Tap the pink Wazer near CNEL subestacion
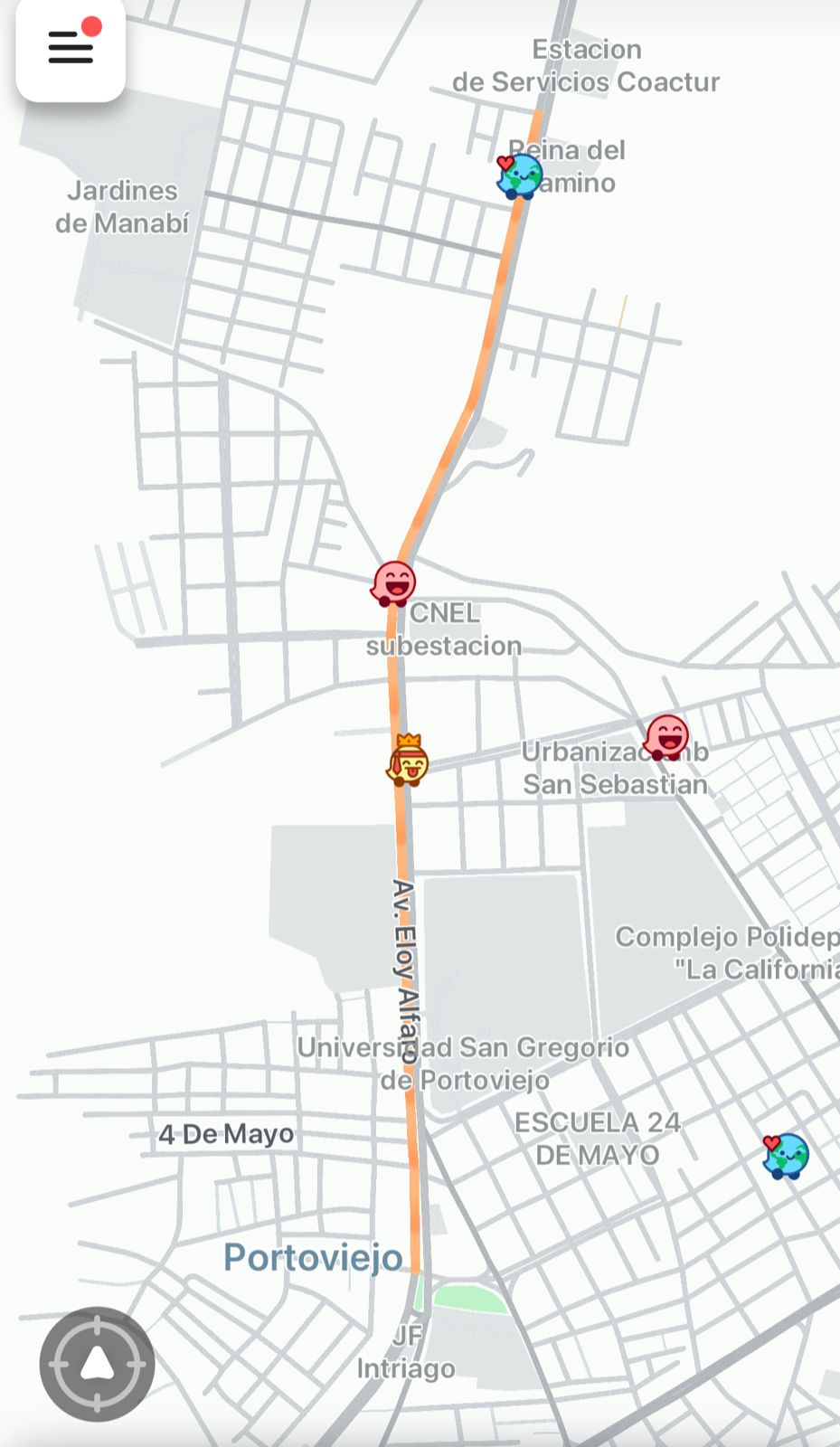 pyautogui.click(x=394, y=583)
